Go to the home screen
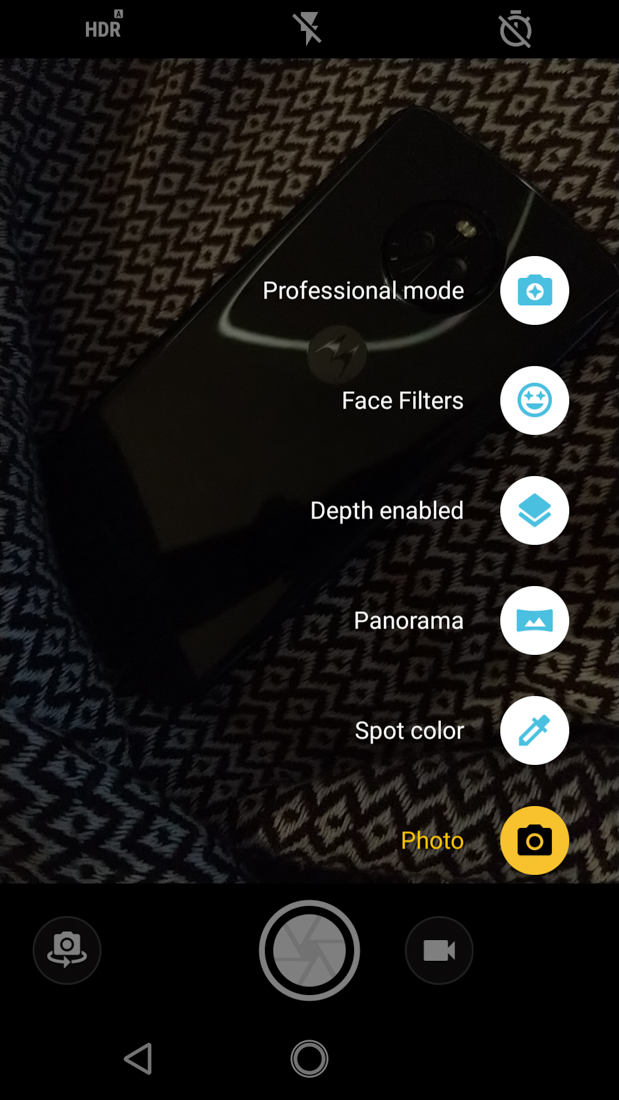The image size is (619, 1100). [309, 1058]
